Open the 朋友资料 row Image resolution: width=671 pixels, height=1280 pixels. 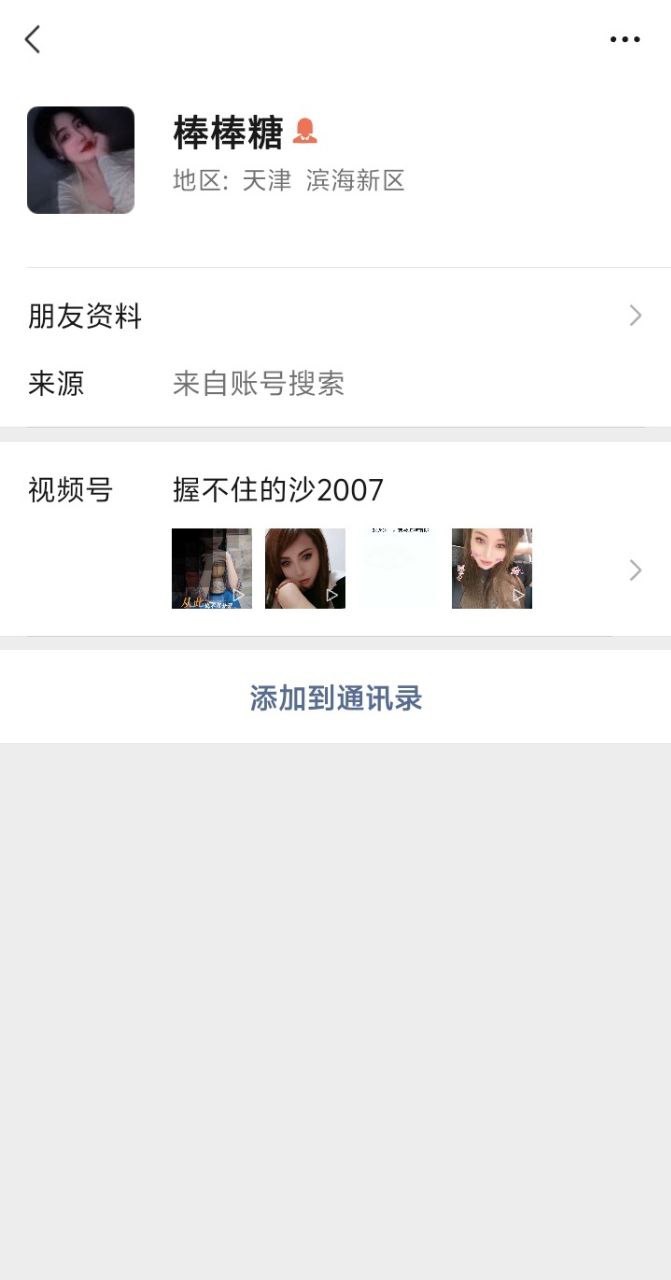[x=335, y=317]
